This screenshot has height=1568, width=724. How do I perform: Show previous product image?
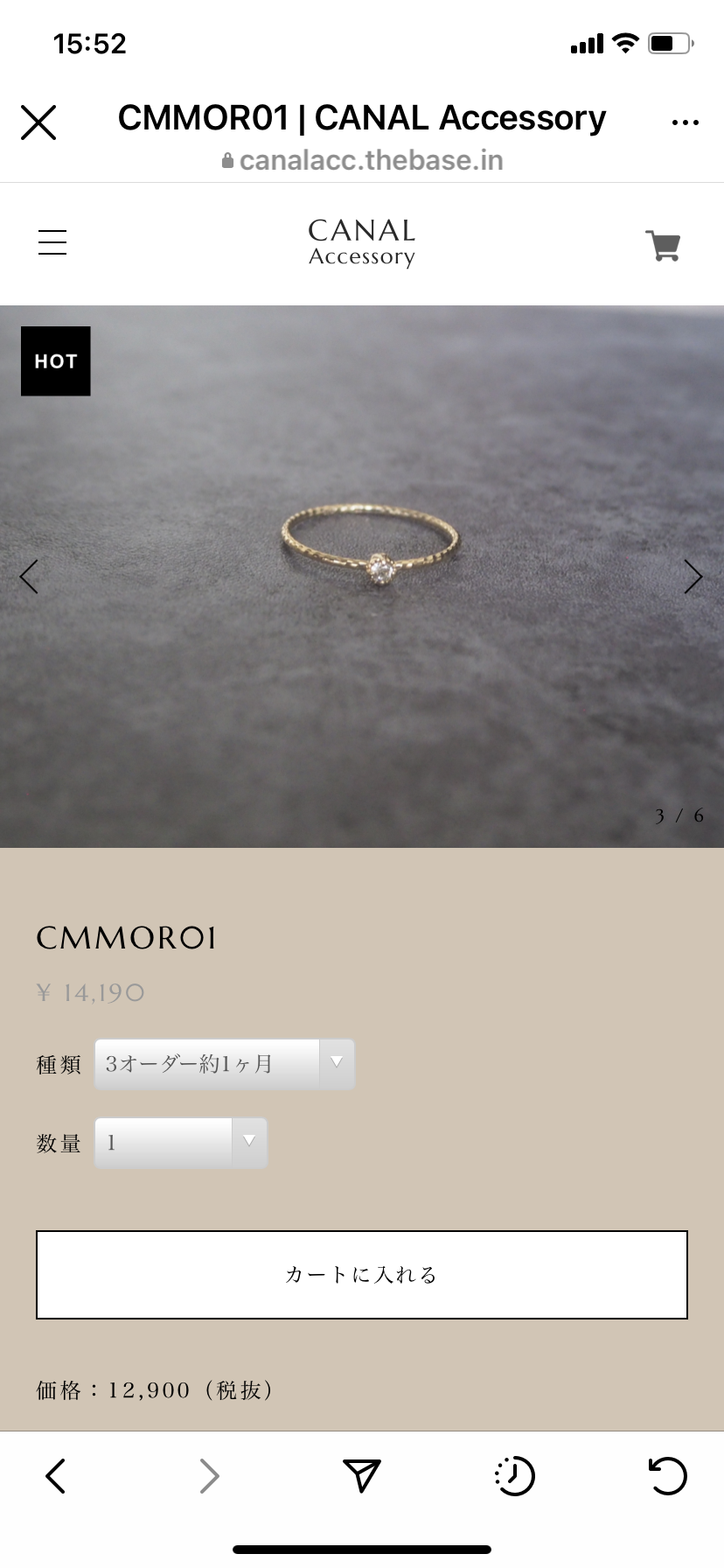[x=29, y=577]
